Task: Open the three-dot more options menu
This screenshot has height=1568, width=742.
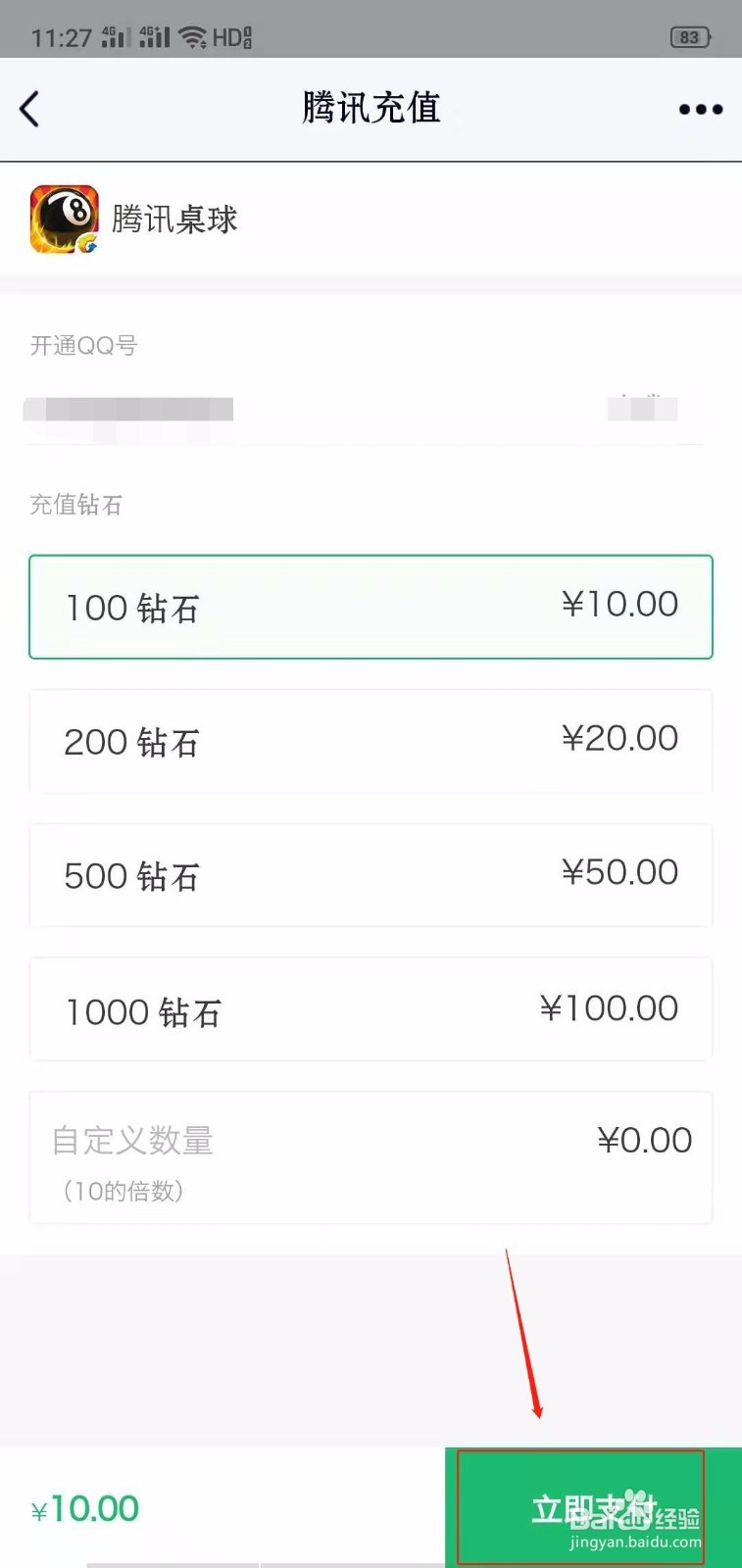Action: 700,109
